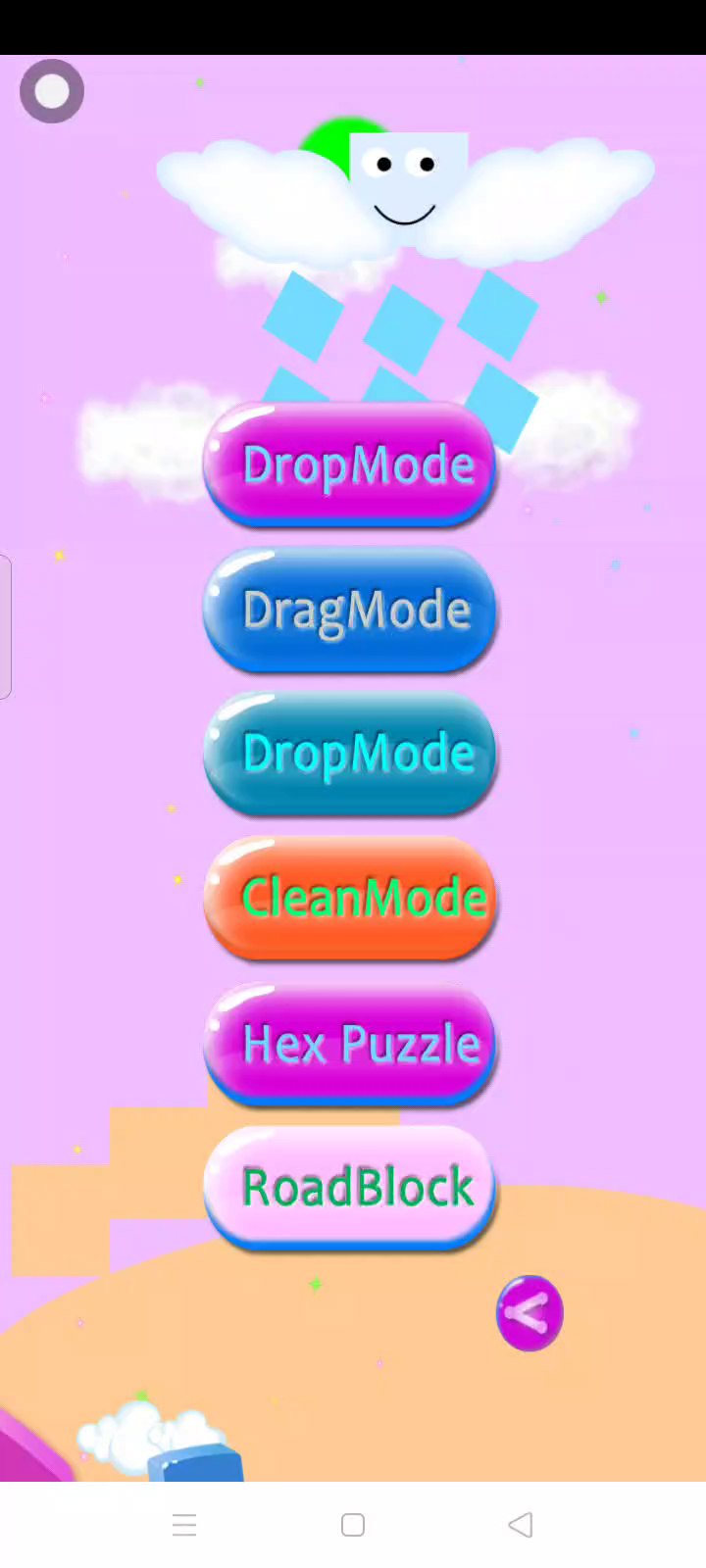Image resolution: width=706 pixels, height=1568 pixels.
Task: Launch CleanMode
Action: (x=350, y=897)
